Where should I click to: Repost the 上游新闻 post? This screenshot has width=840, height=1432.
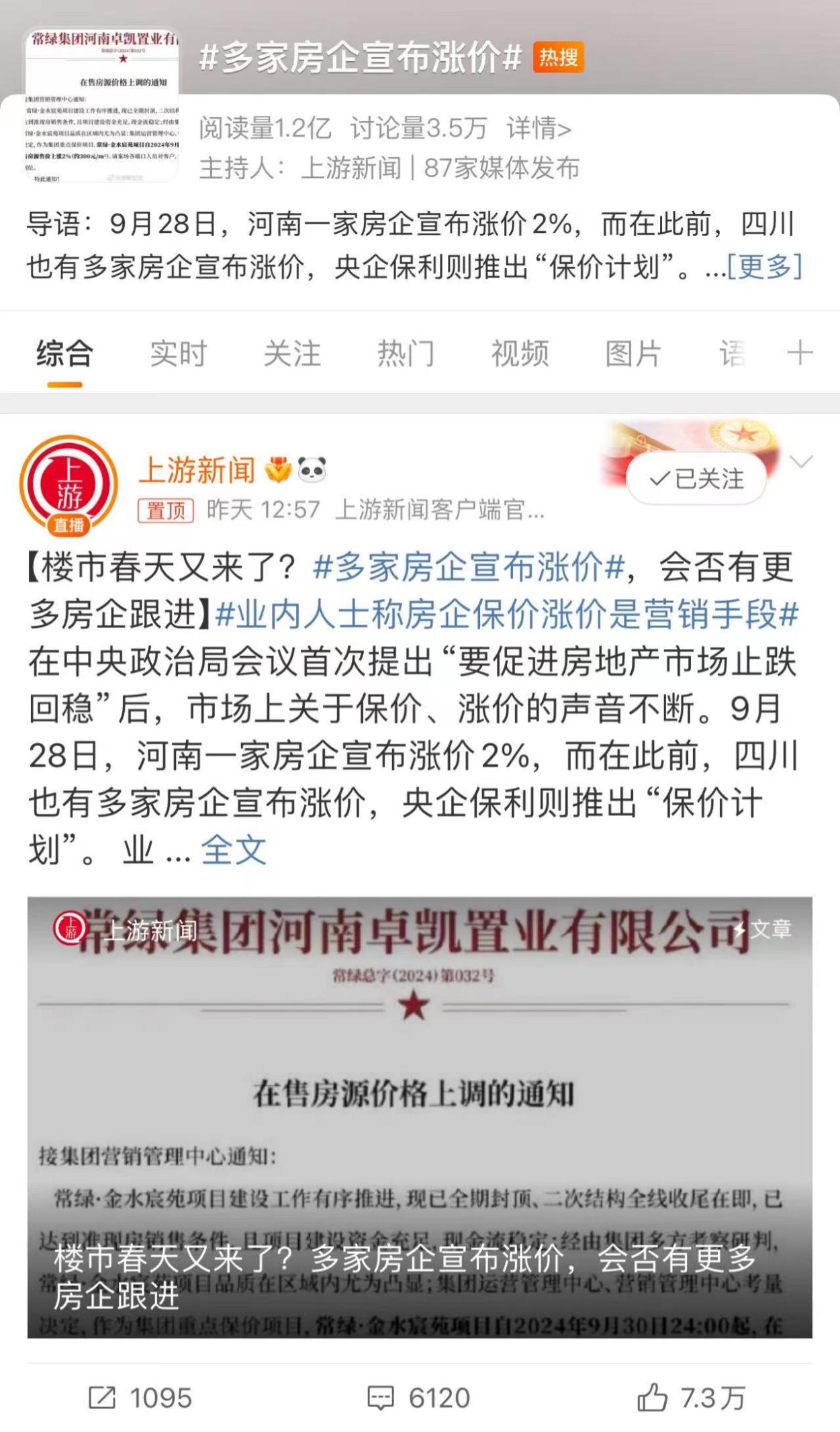[x=140, y=1398]
